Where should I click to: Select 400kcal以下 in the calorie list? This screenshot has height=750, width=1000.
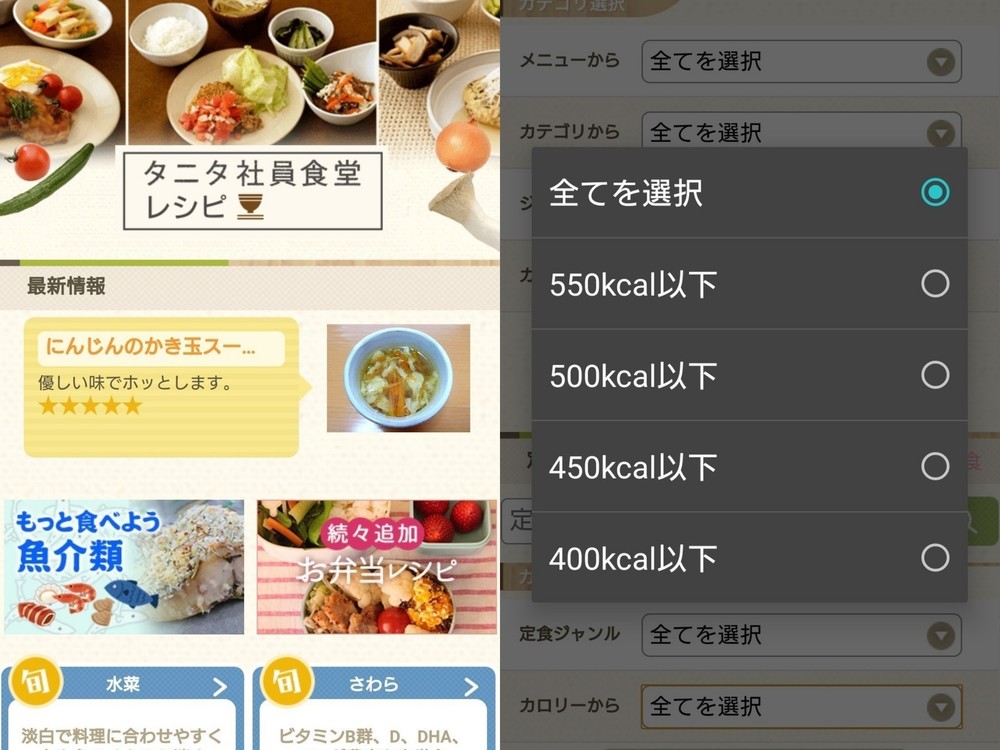pyautogui.click(x=749, y=557)
